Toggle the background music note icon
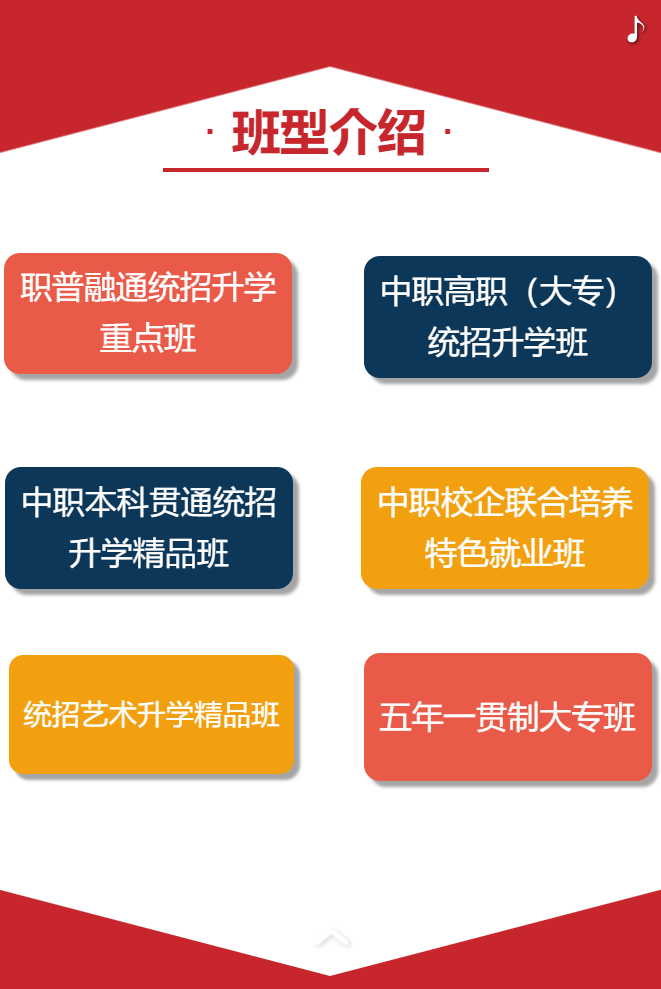 635,30
